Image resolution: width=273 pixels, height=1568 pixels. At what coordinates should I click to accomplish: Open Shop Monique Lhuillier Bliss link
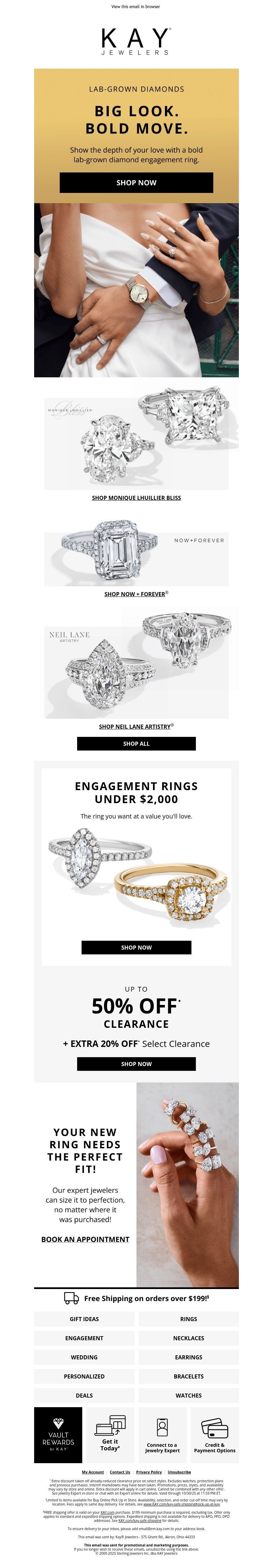(x=136, y=498)
